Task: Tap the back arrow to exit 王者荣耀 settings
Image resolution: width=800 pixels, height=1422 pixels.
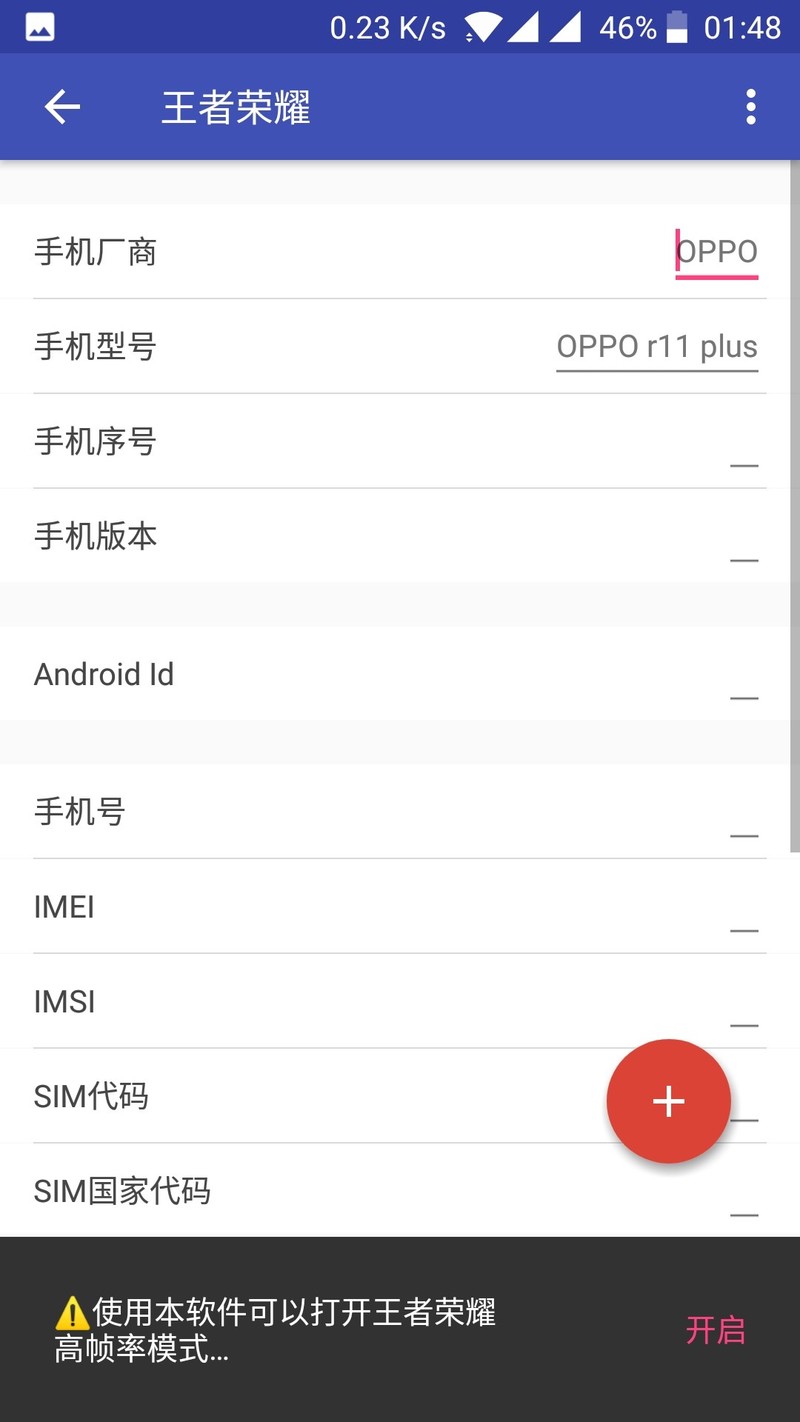Action: point(60,106)
